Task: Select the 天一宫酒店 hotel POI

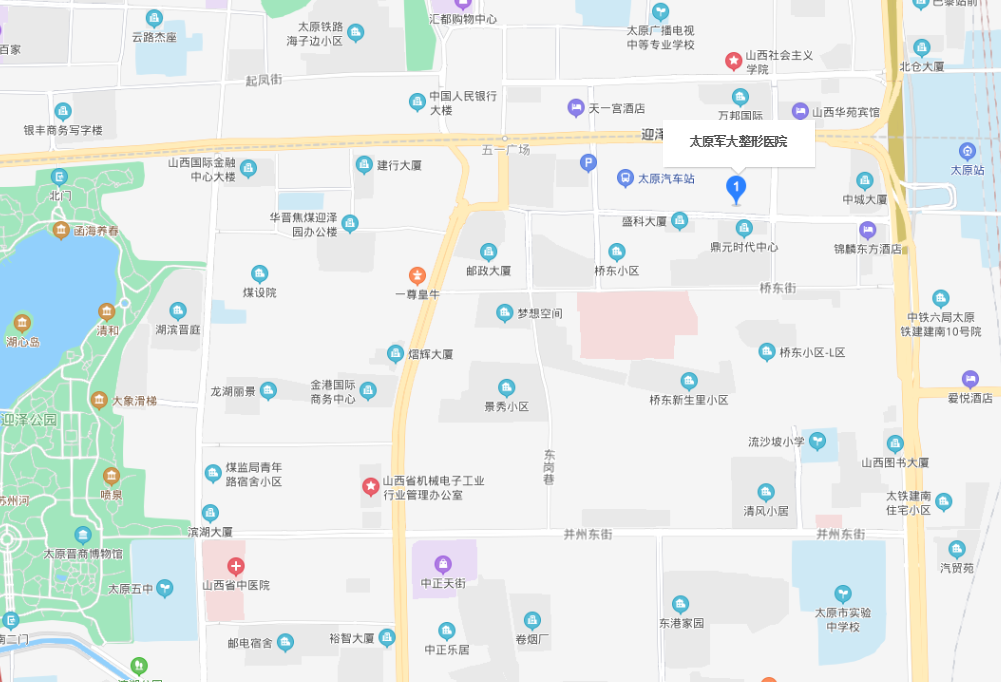Action: point(576,108)
